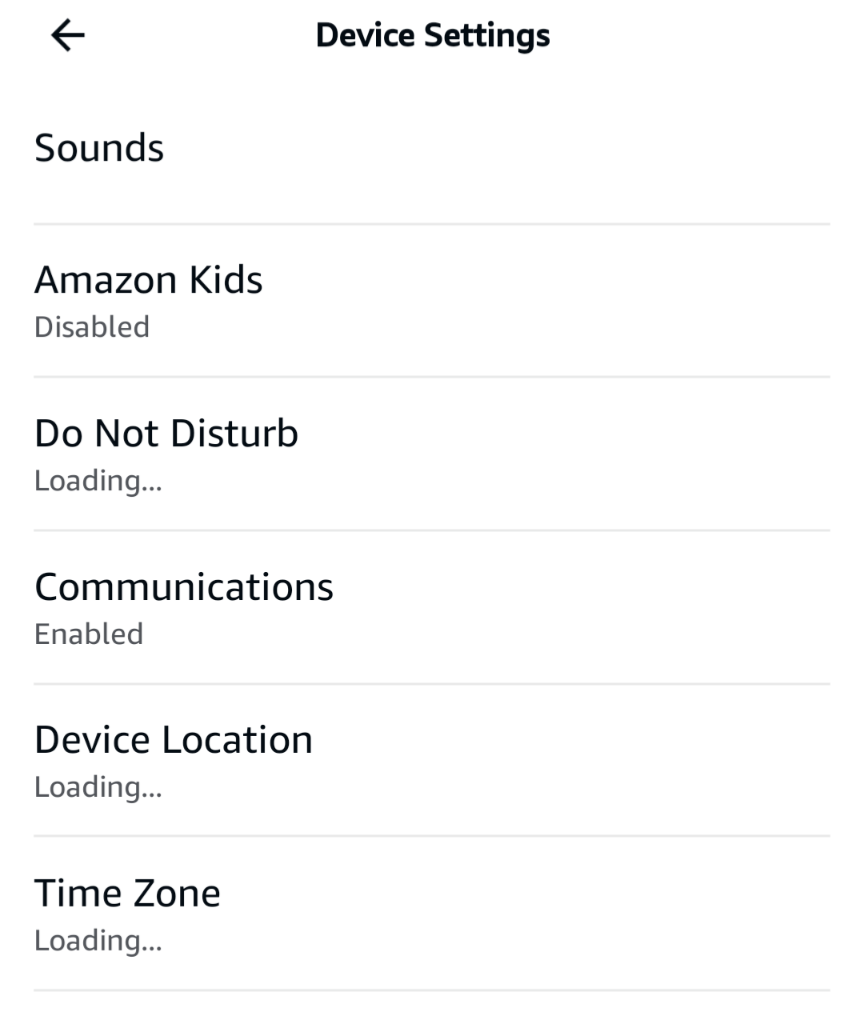Tap the Amazon Kids label text

pos(148,281)
